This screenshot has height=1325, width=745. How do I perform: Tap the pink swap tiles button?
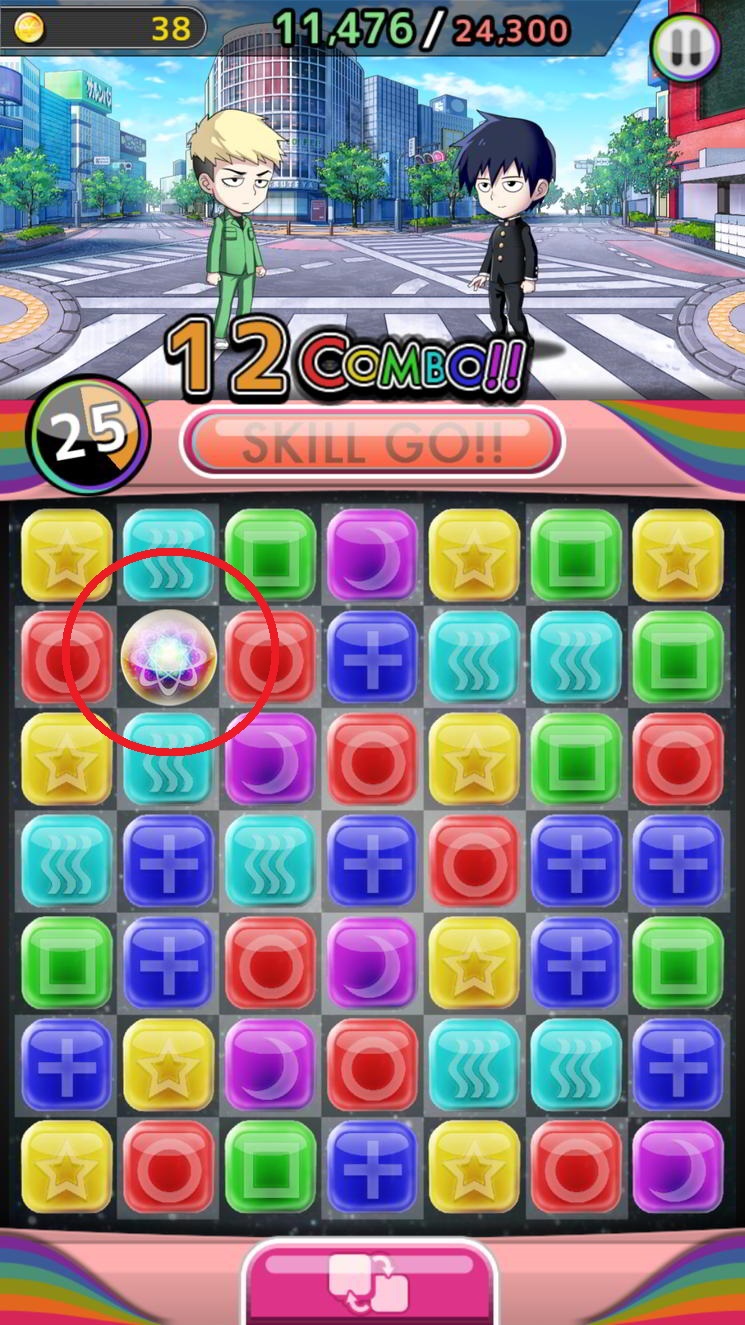click(369, 1283)
